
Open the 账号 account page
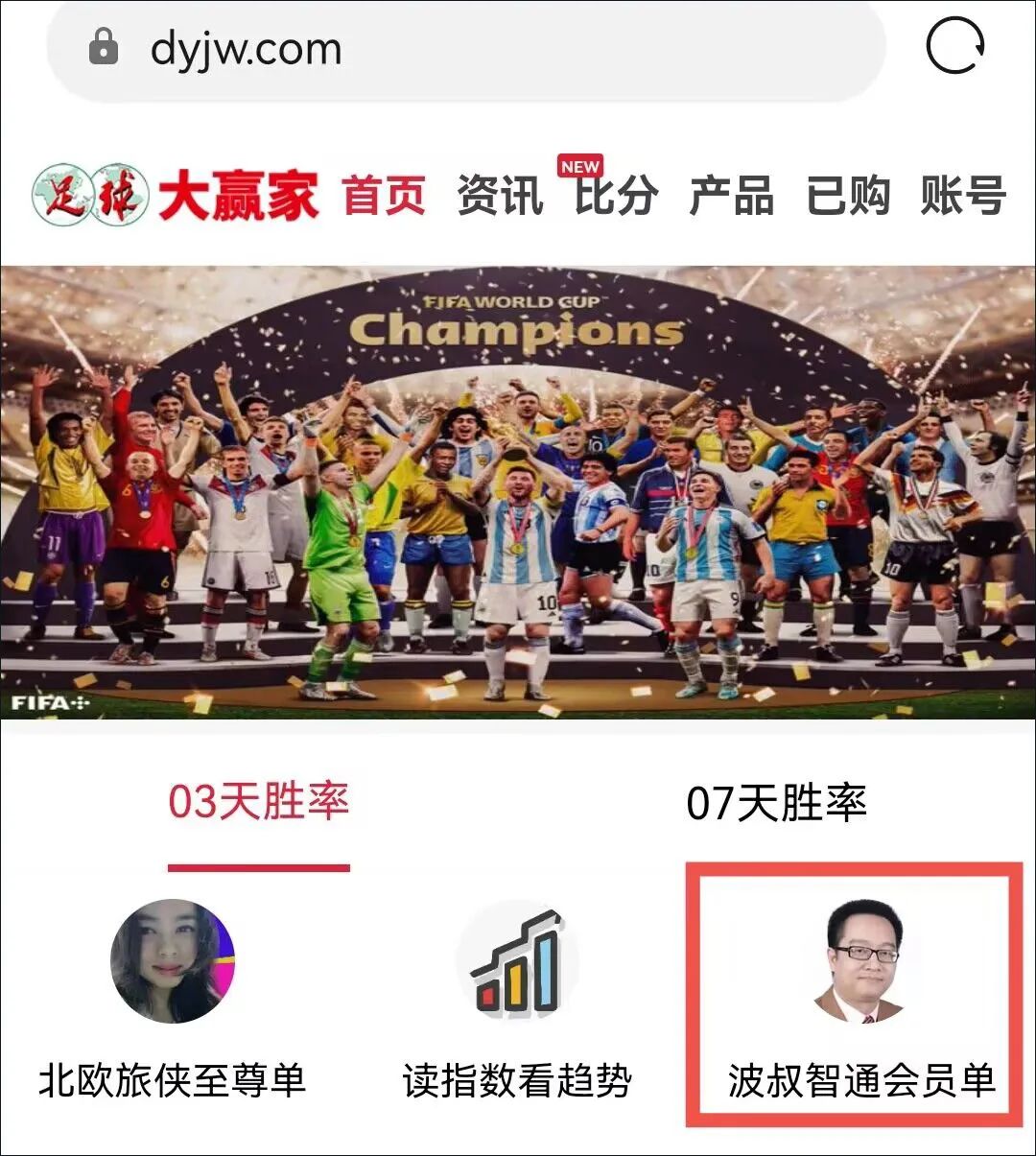pyautogui.click(x=963, y=196)
